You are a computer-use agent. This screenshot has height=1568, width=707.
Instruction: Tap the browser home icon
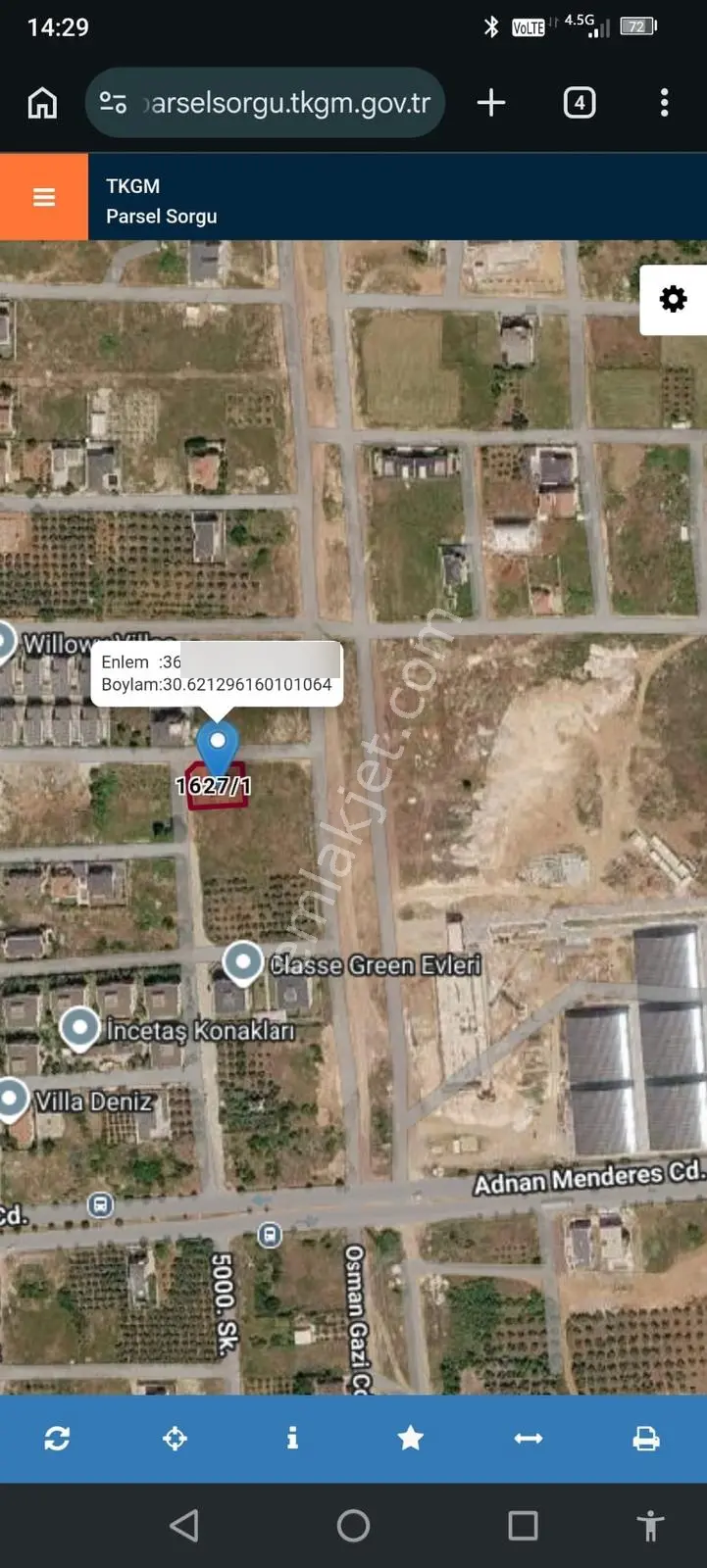(x=42, y=103)
